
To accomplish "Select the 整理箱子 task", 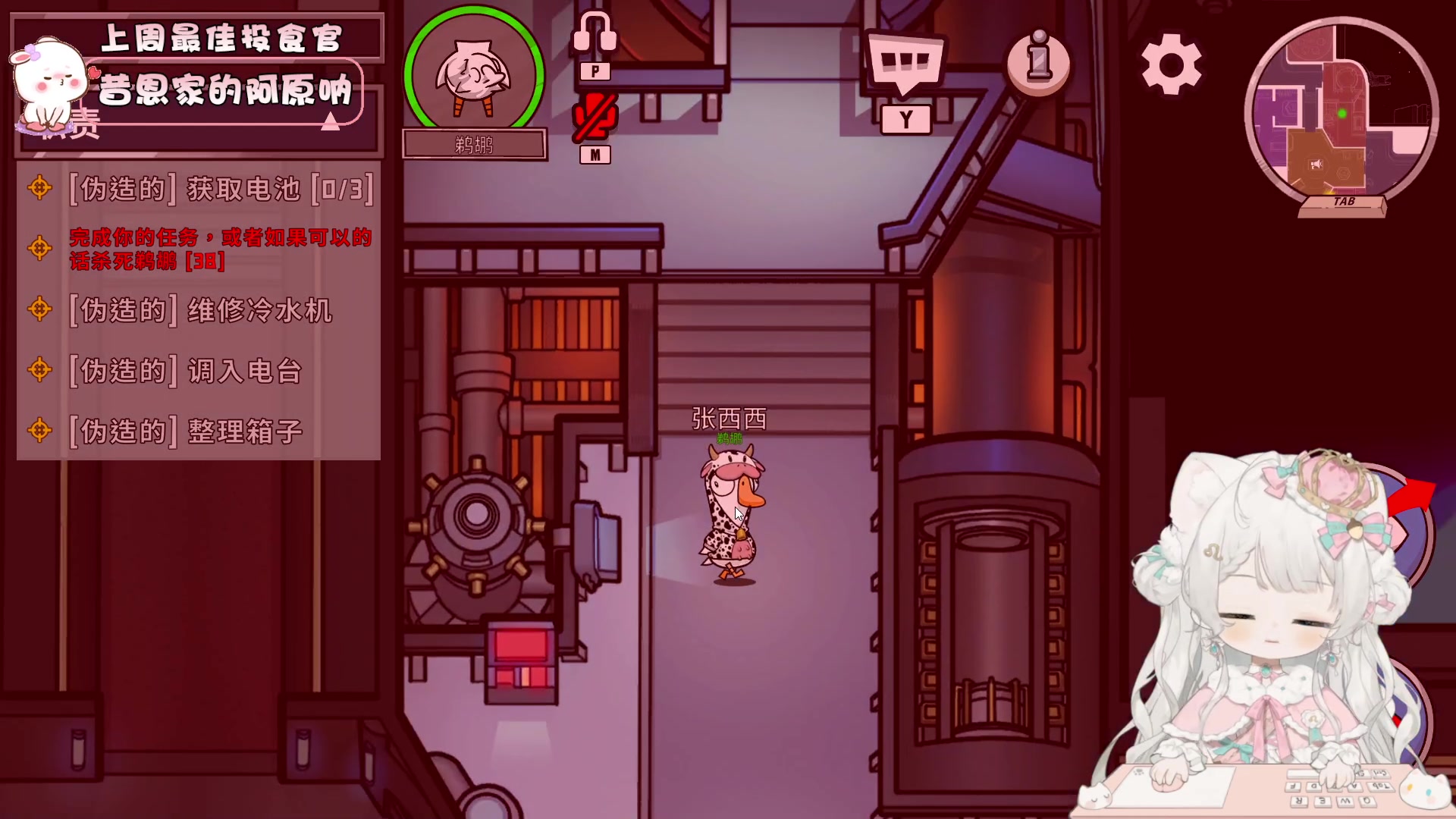I will coord(186,431).
